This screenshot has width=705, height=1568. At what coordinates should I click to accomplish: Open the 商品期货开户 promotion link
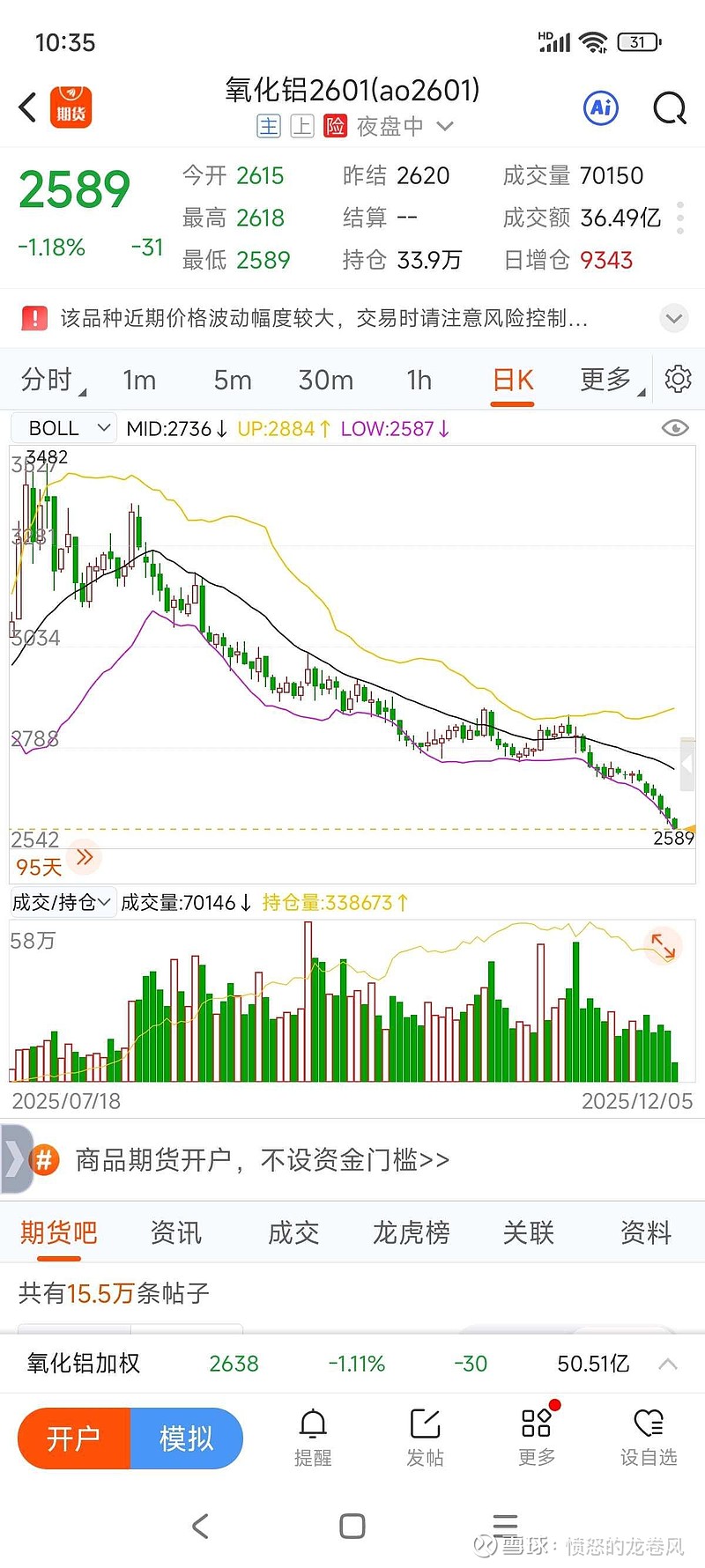(263, 1159)
